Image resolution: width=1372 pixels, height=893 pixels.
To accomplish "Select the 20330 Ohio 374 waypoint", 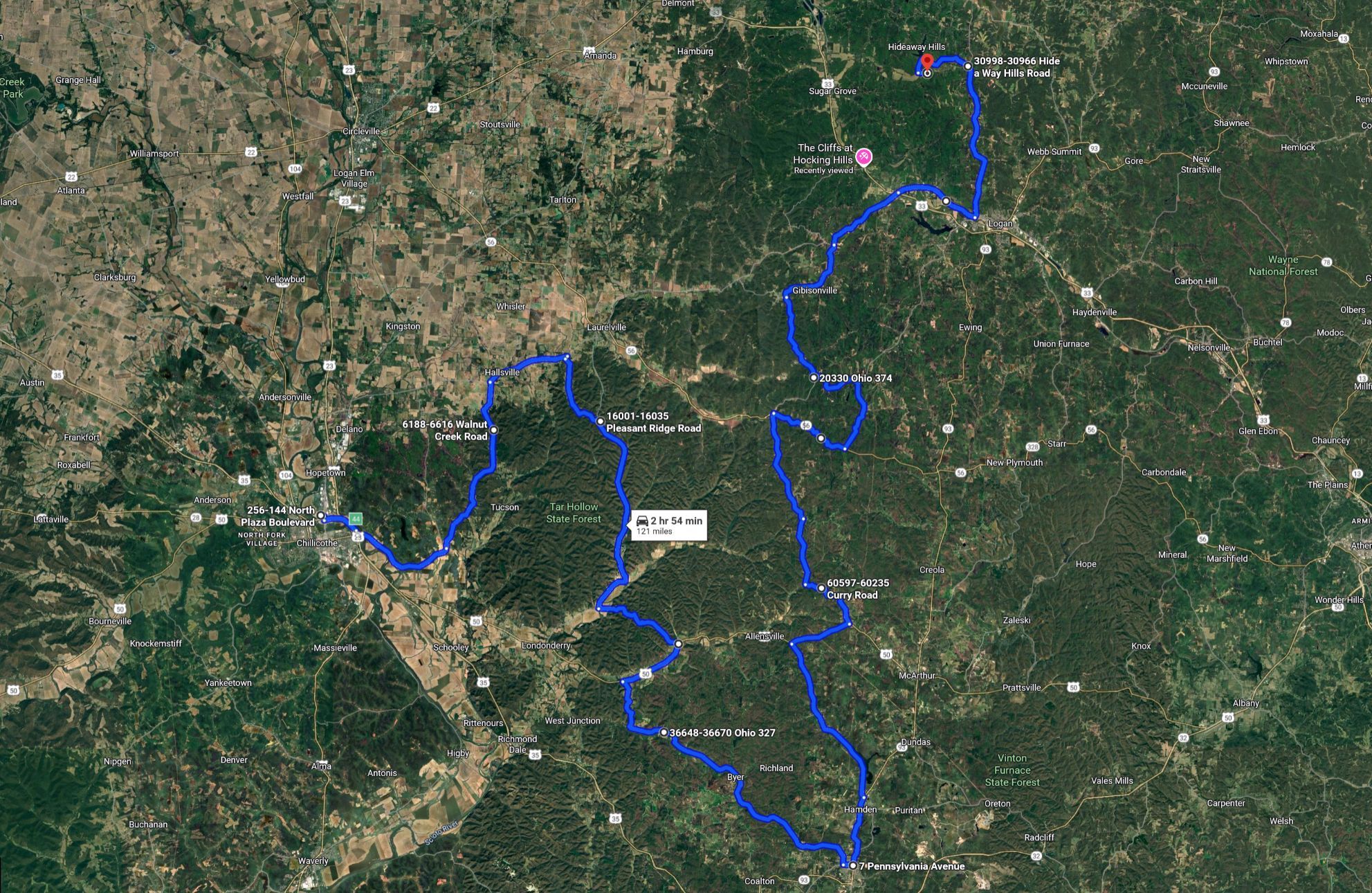I will click(x=814, y=378).
